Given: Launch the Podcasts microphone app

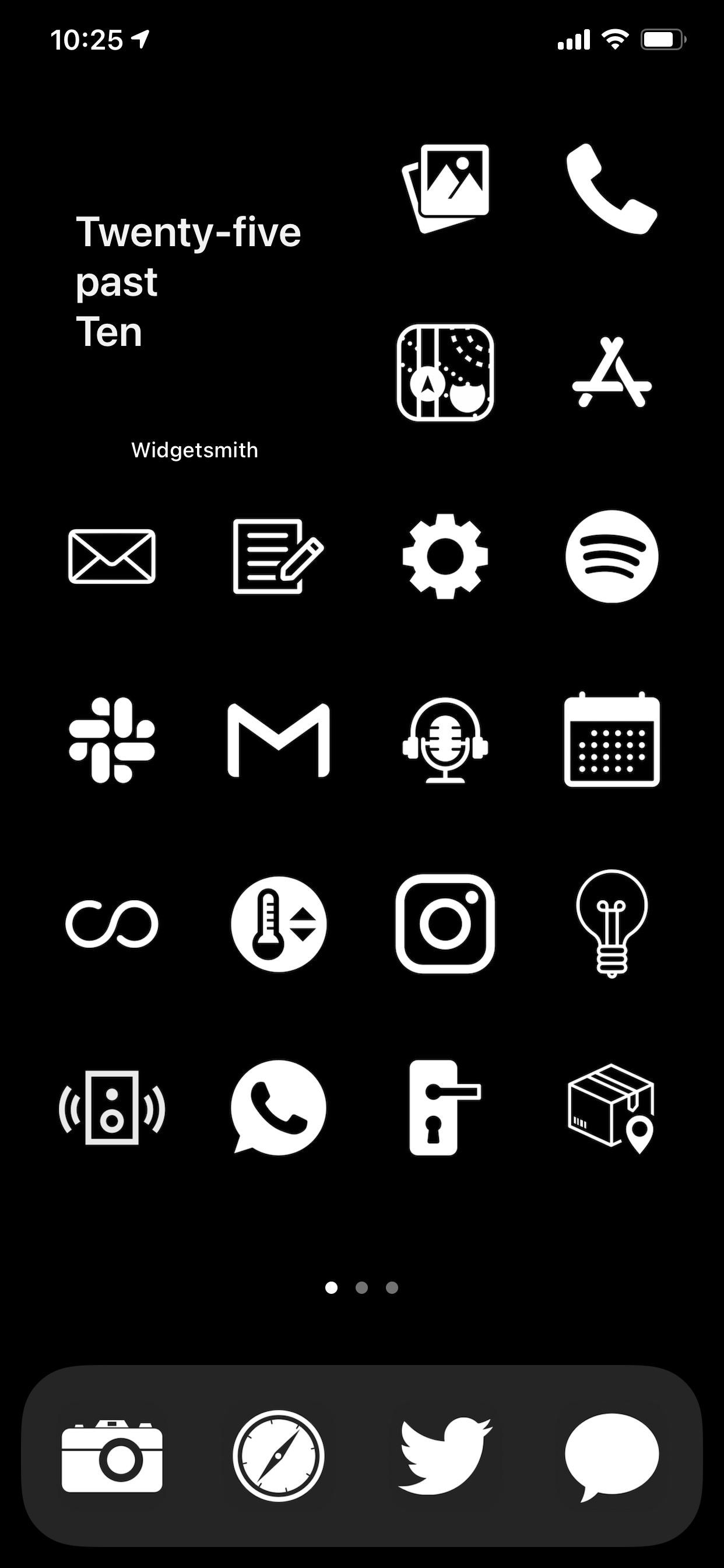Looking at the screenshot, I should [445, 740].
